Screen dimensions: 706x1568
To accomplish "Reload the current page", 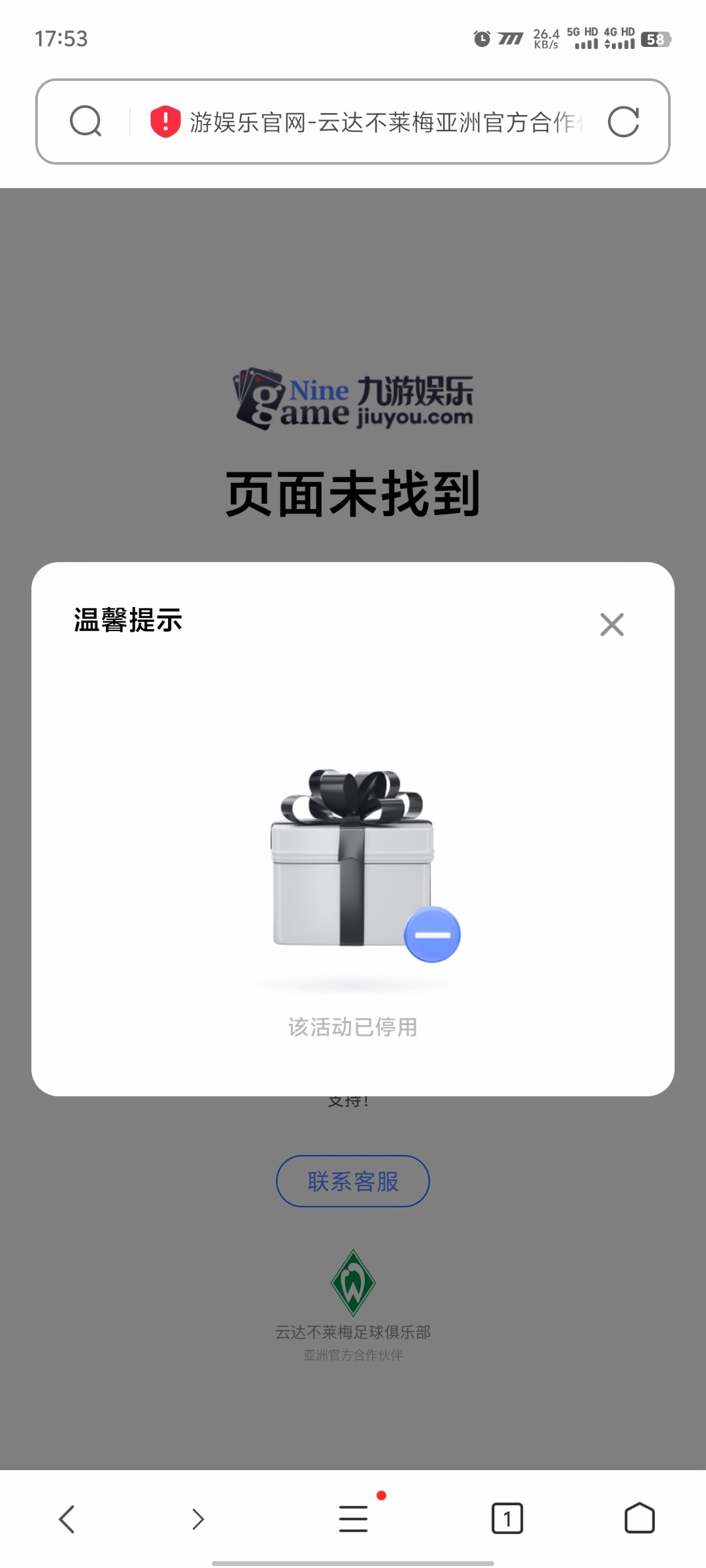I will click(623, 122).
